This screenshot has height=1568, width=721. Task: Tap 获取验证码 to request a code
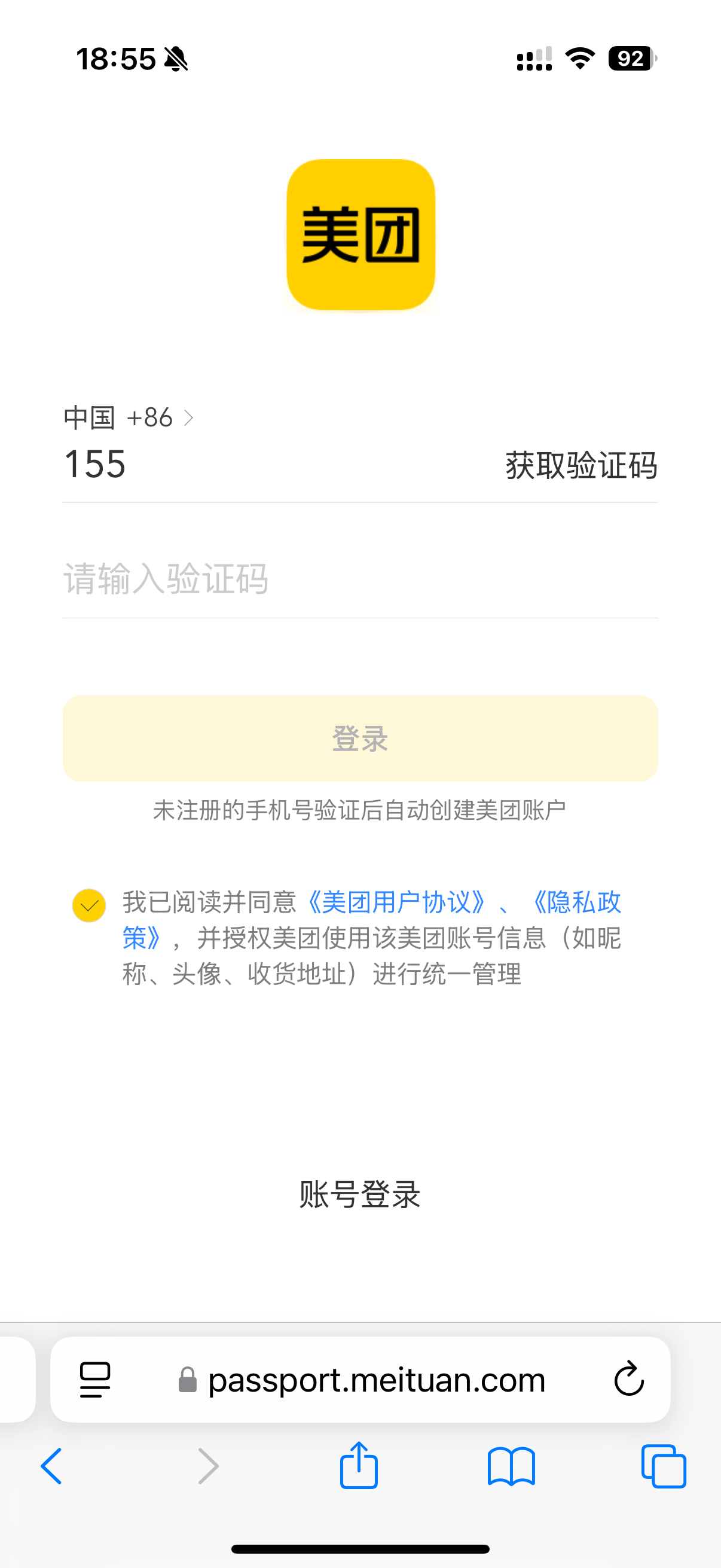pos(581,466)
